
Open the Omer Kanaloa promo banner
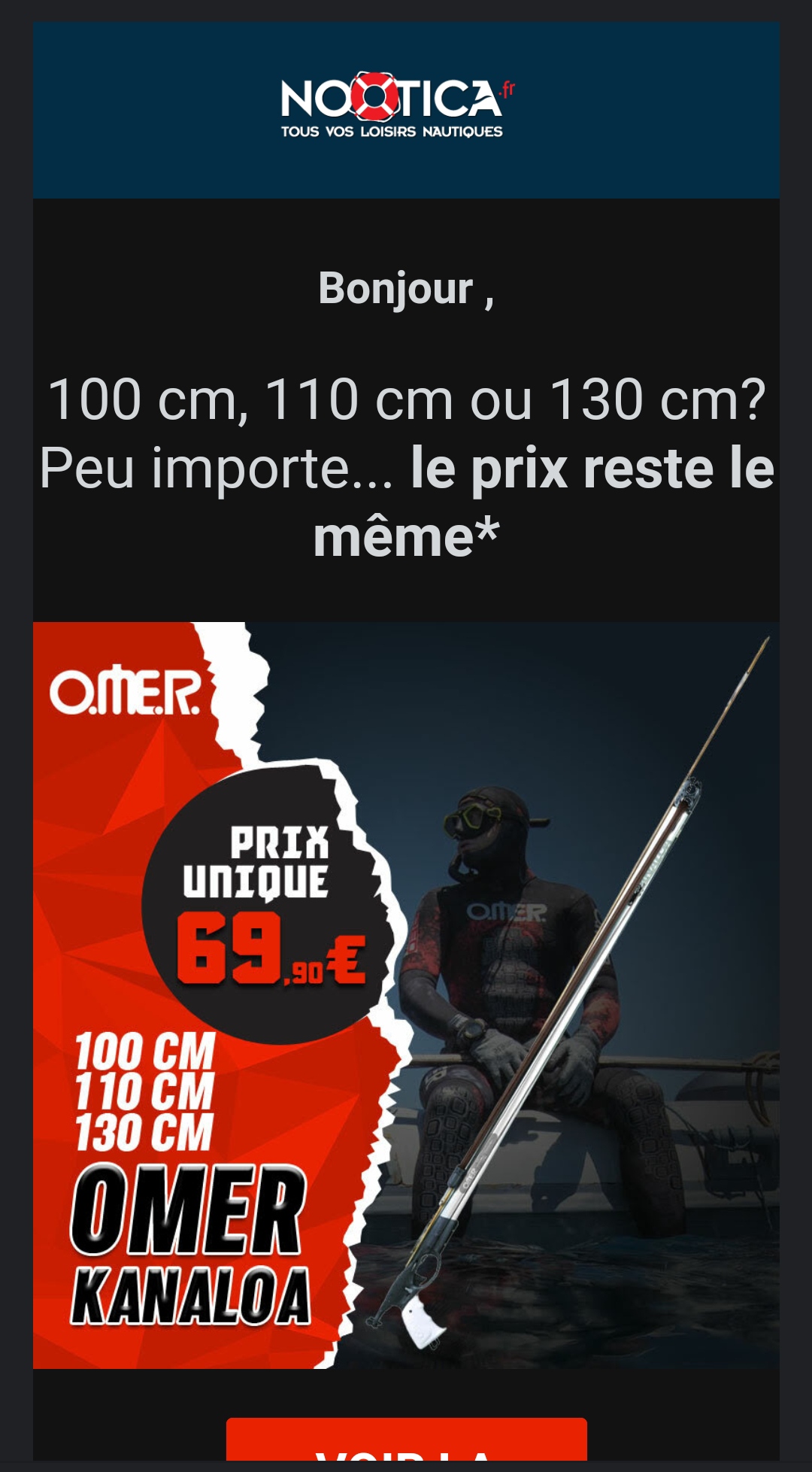click(x=406, y=994)
